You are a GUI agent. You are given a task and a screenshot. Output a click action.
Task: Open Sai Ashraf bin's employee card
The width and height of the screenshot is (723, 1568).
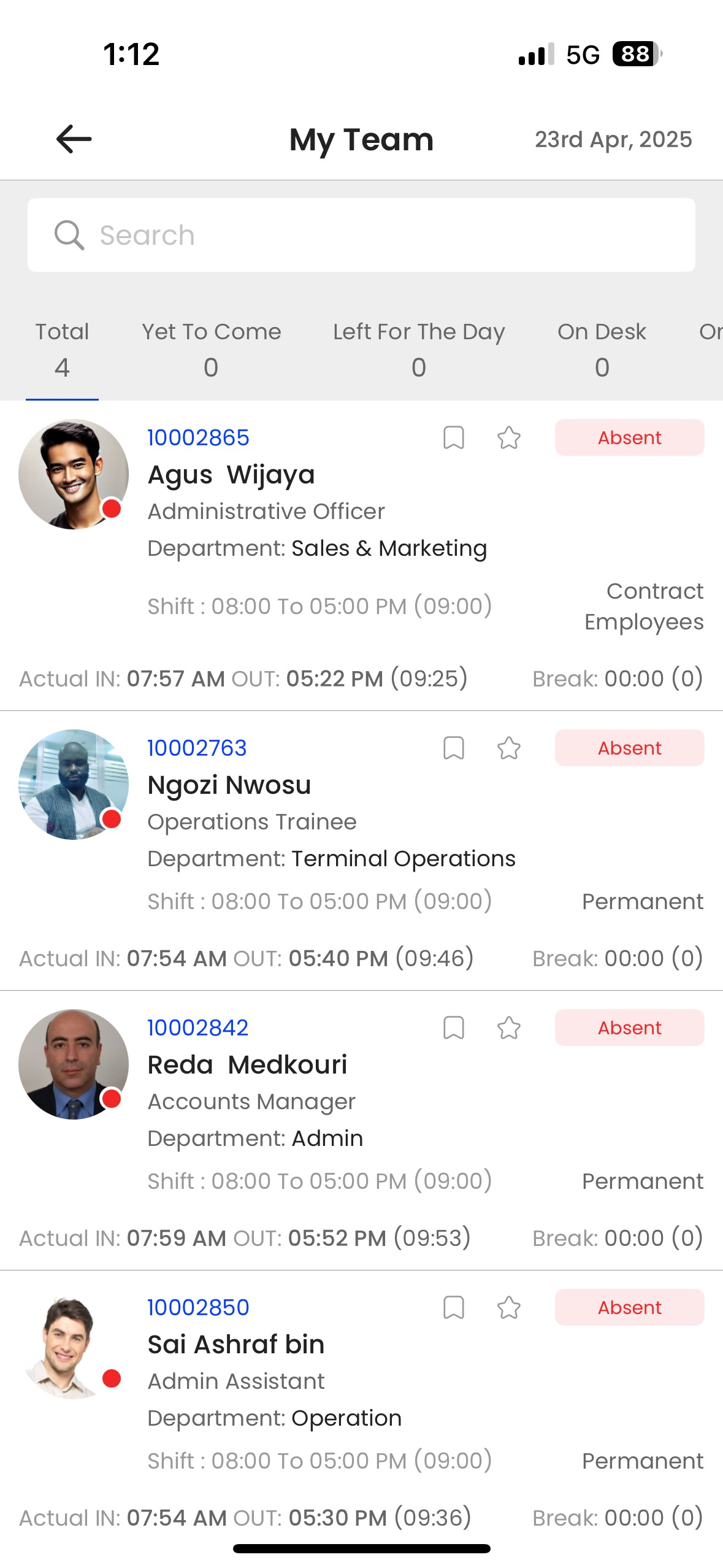click(x=361, y=1410)
